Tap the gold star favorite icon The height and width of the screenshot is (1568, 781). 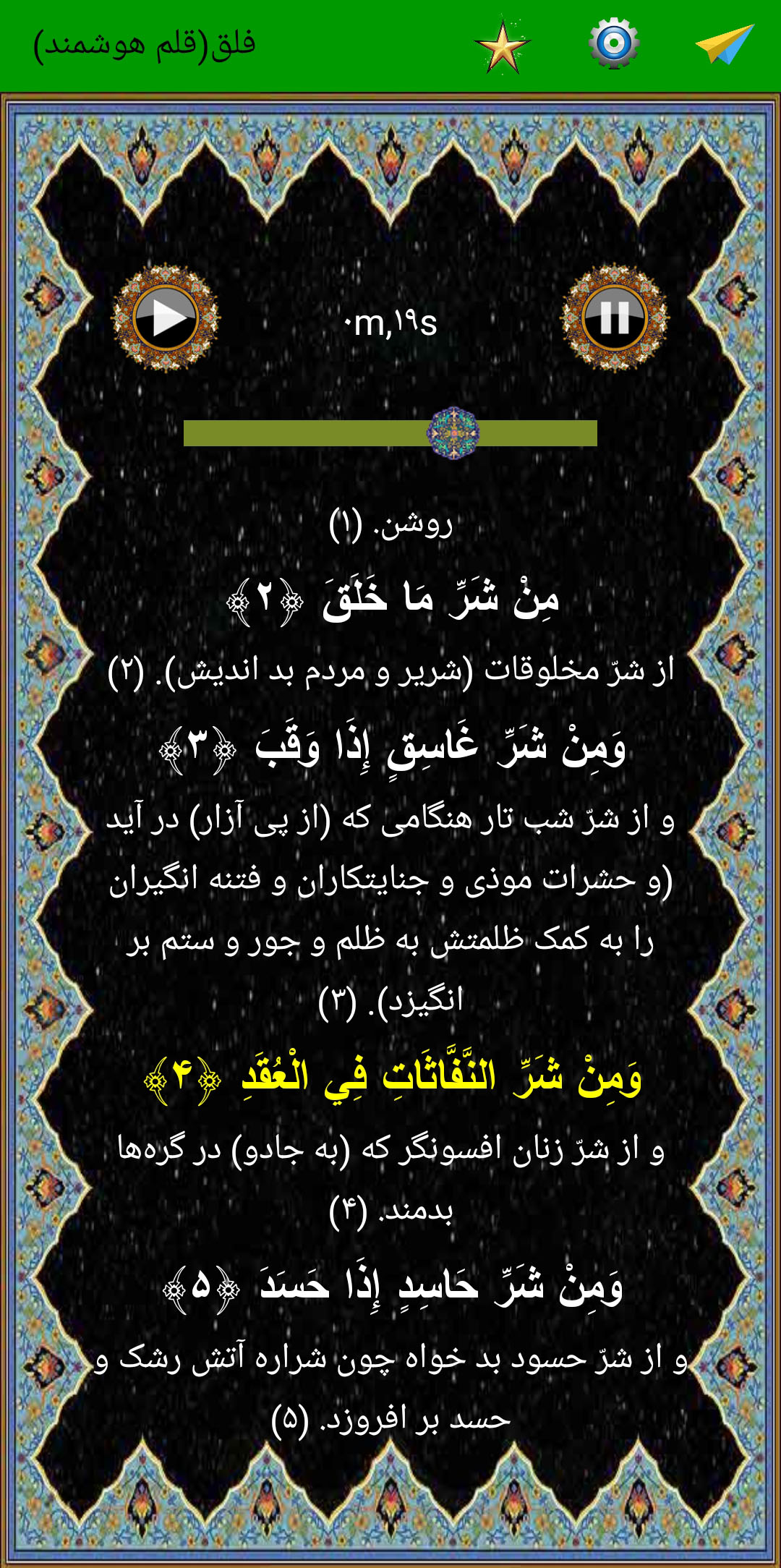pyautogui.click(x=503, y=47)
